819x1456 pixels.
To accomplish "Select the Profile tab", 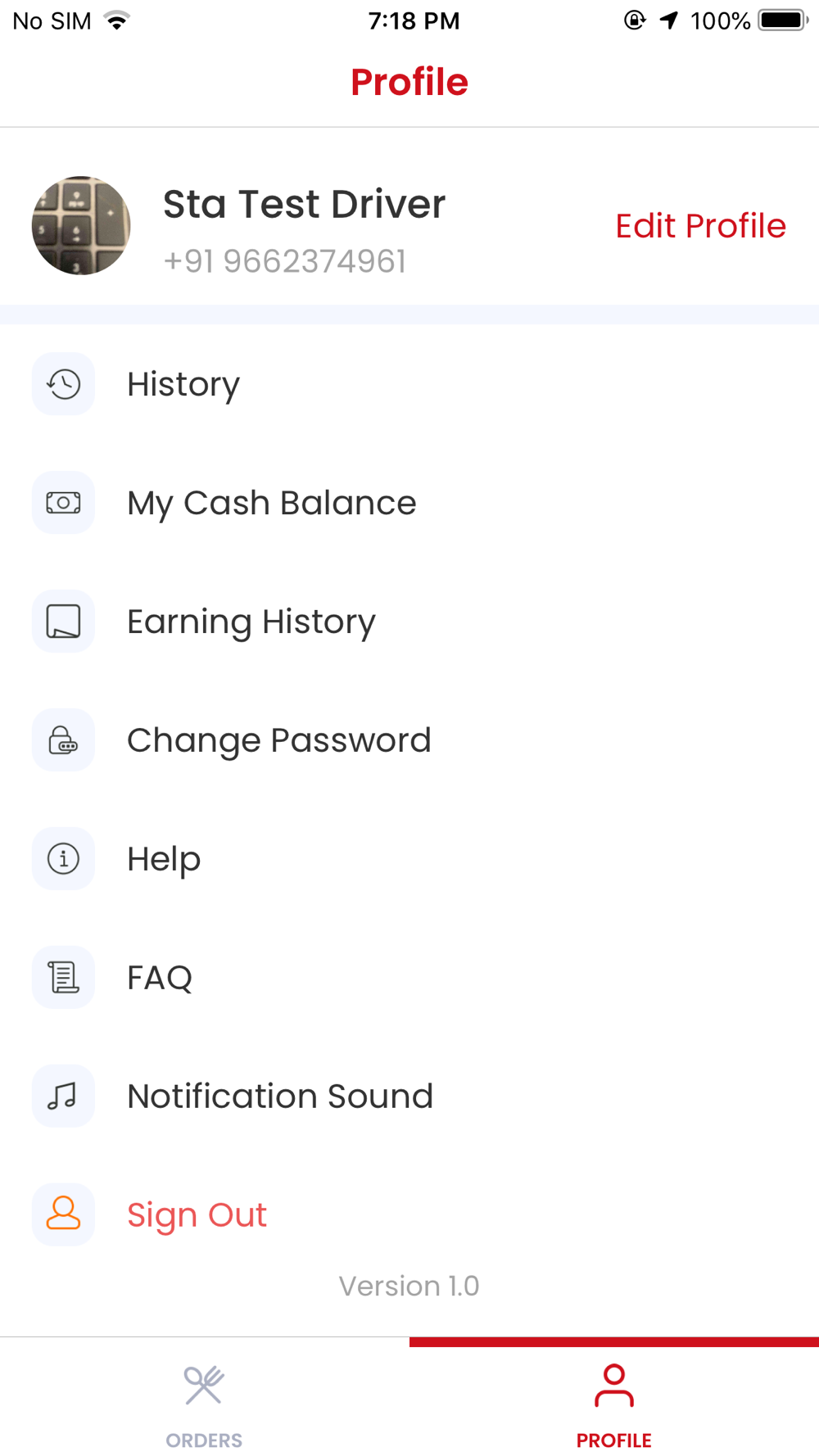I will click(614, 1403).
